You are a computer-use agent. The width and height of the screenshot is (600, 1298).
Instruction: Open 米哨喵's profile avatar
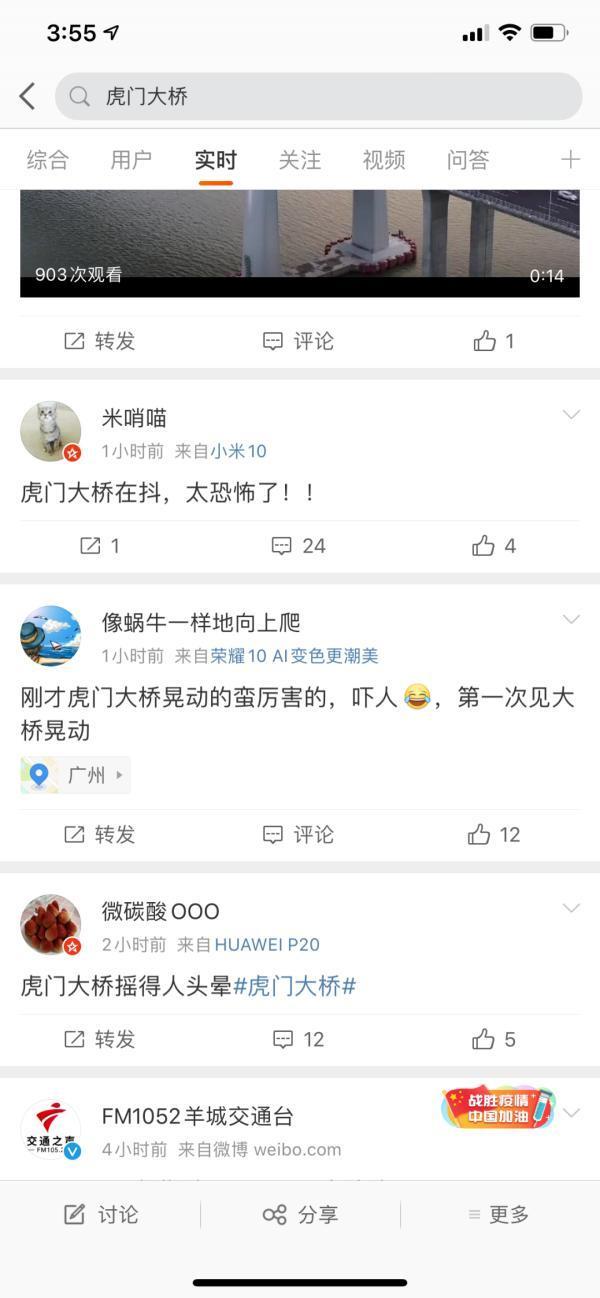51,432
